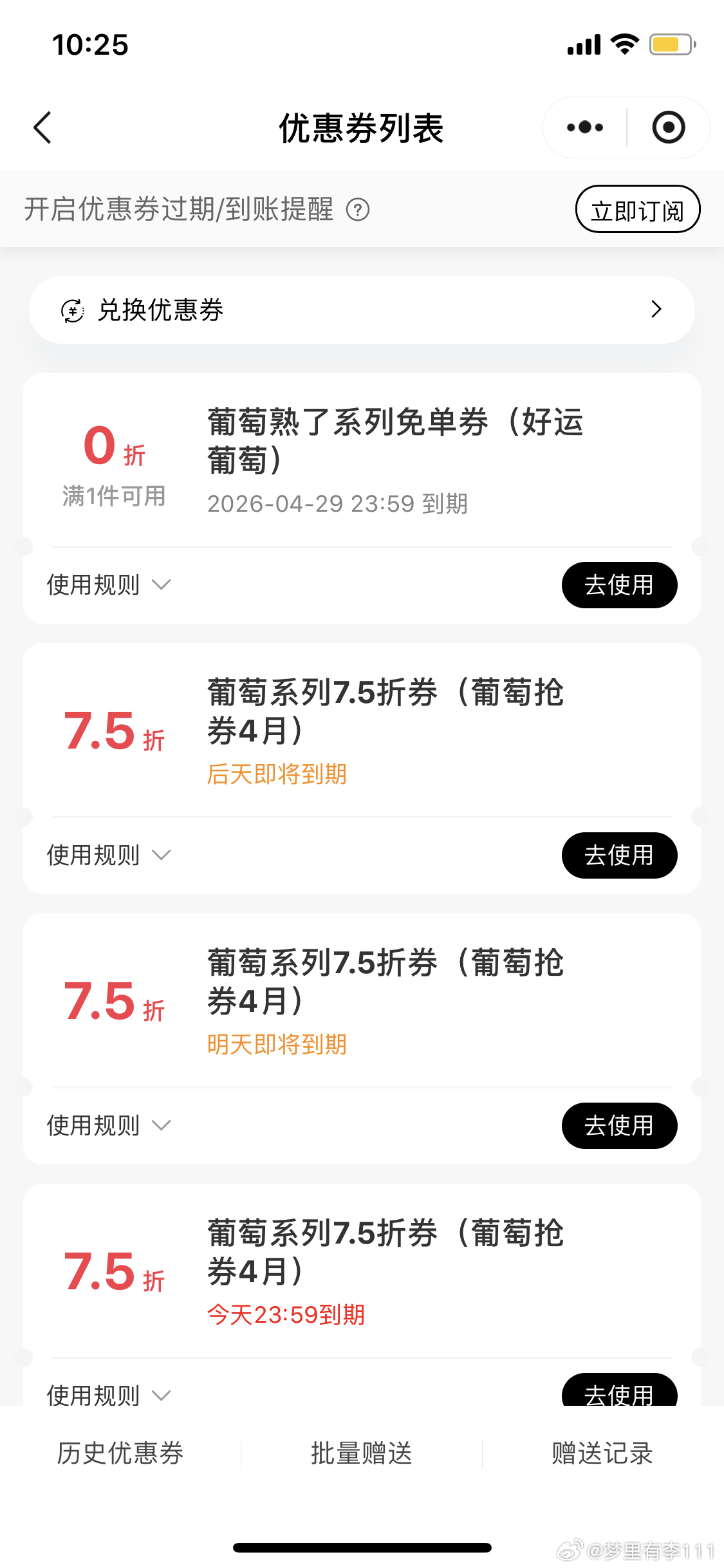The image size is (724, 1568).
Task: View 赠送记录 gift history
Action: (x=602, y=1453)
